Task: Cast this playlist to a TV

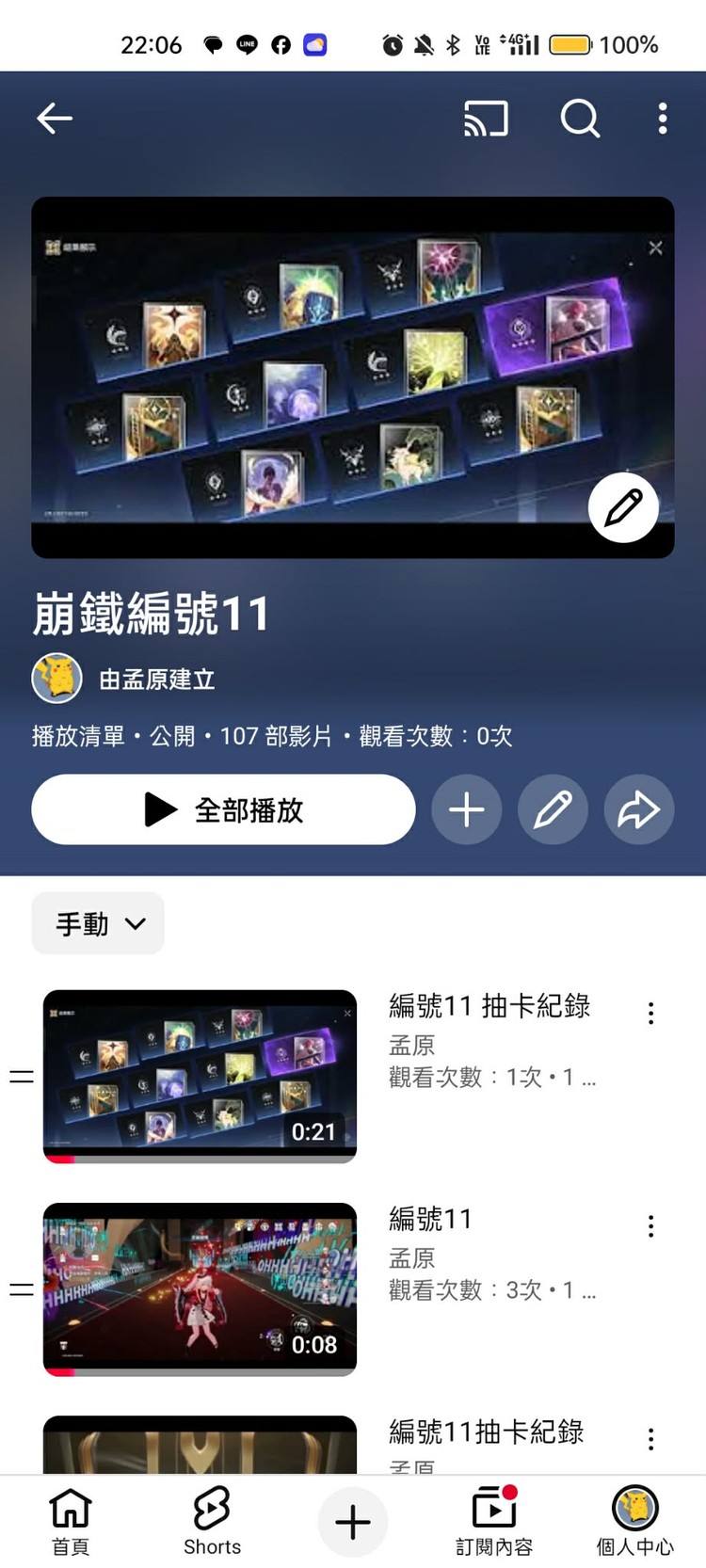Action: [486, 120]
